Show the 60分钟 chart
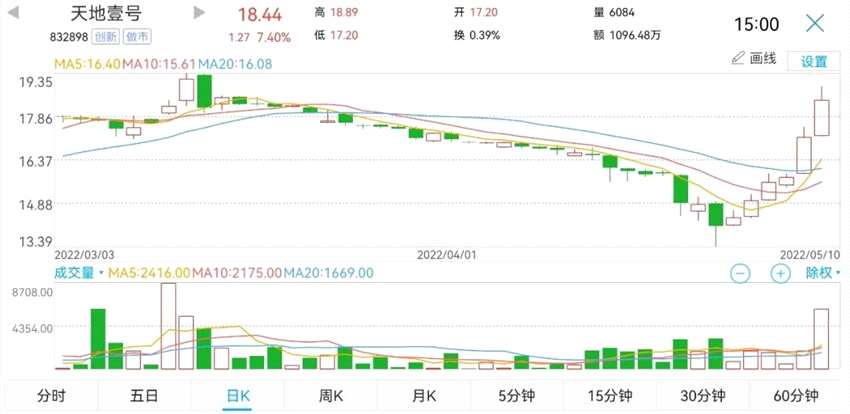The image size is (850, 414). [797, 396]
